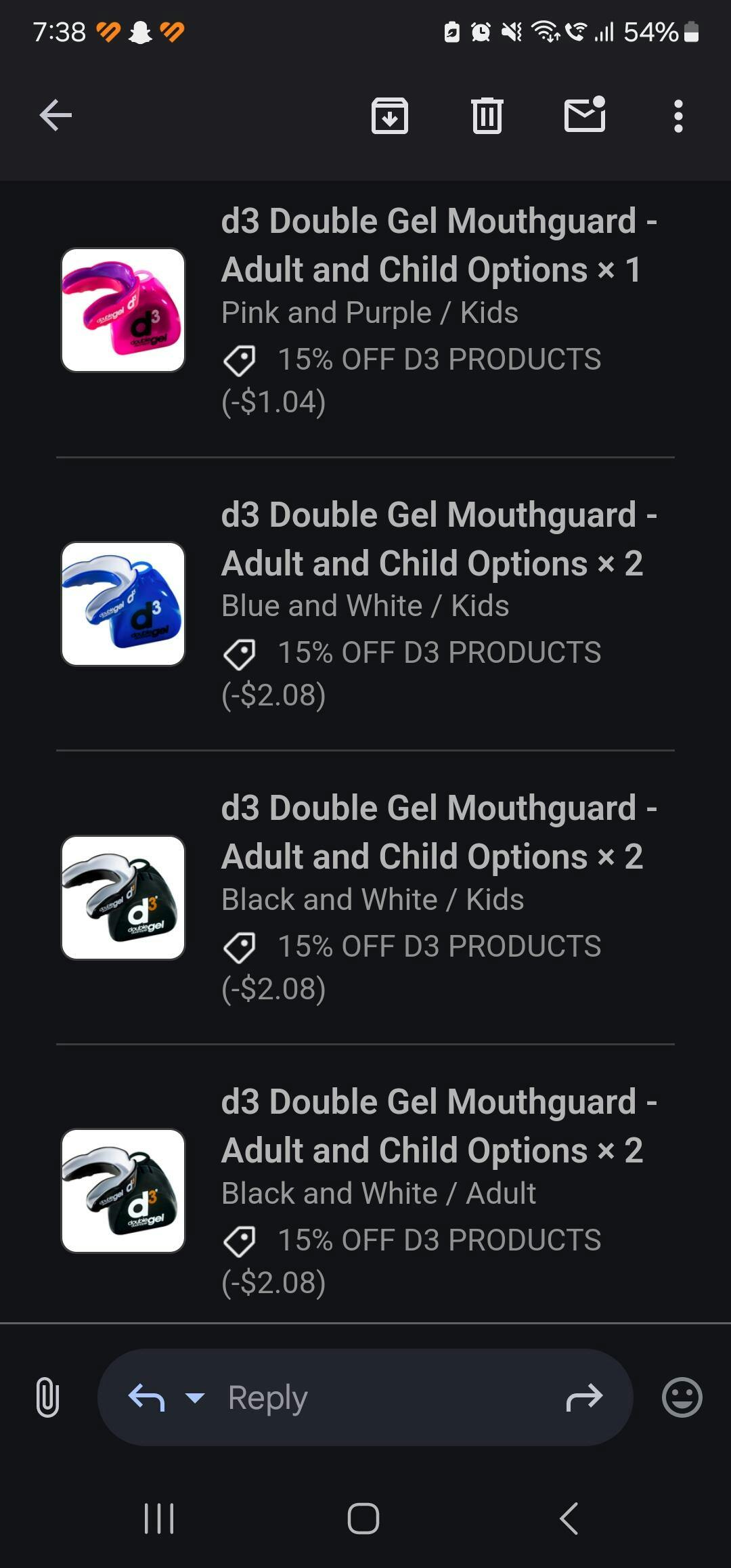Open the emoji reaction picker

point(682,1397)
